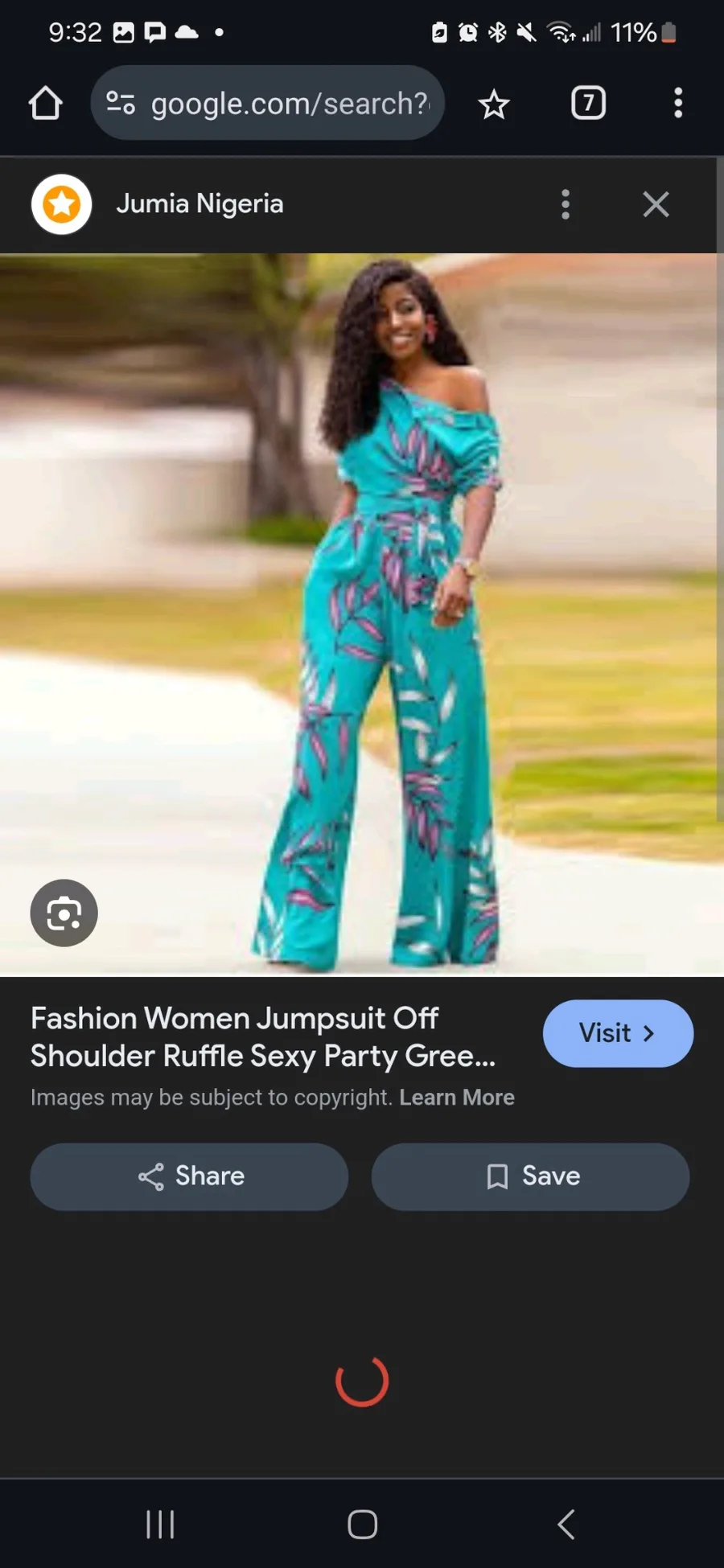Image resolution: width=724 pixels, height=1568 pixels.
Task: Visit the Jumia product page
Action: (618, 1033)
